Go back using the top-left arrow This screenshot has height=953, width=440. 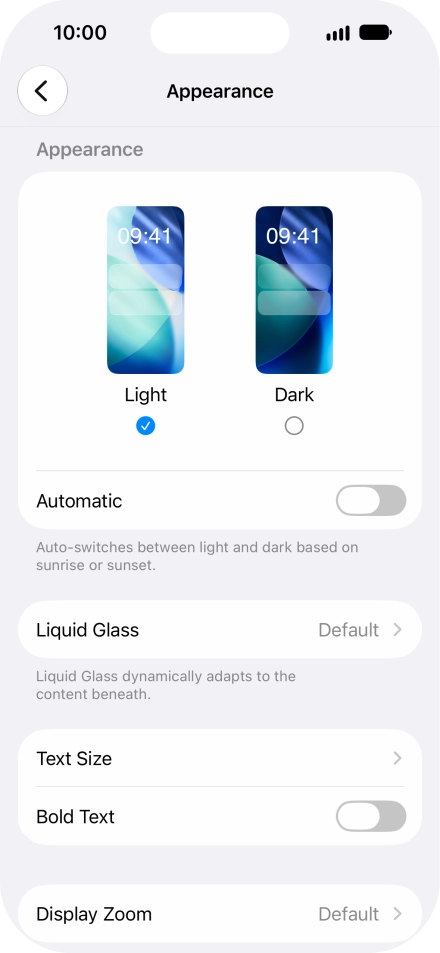point(42,91)
